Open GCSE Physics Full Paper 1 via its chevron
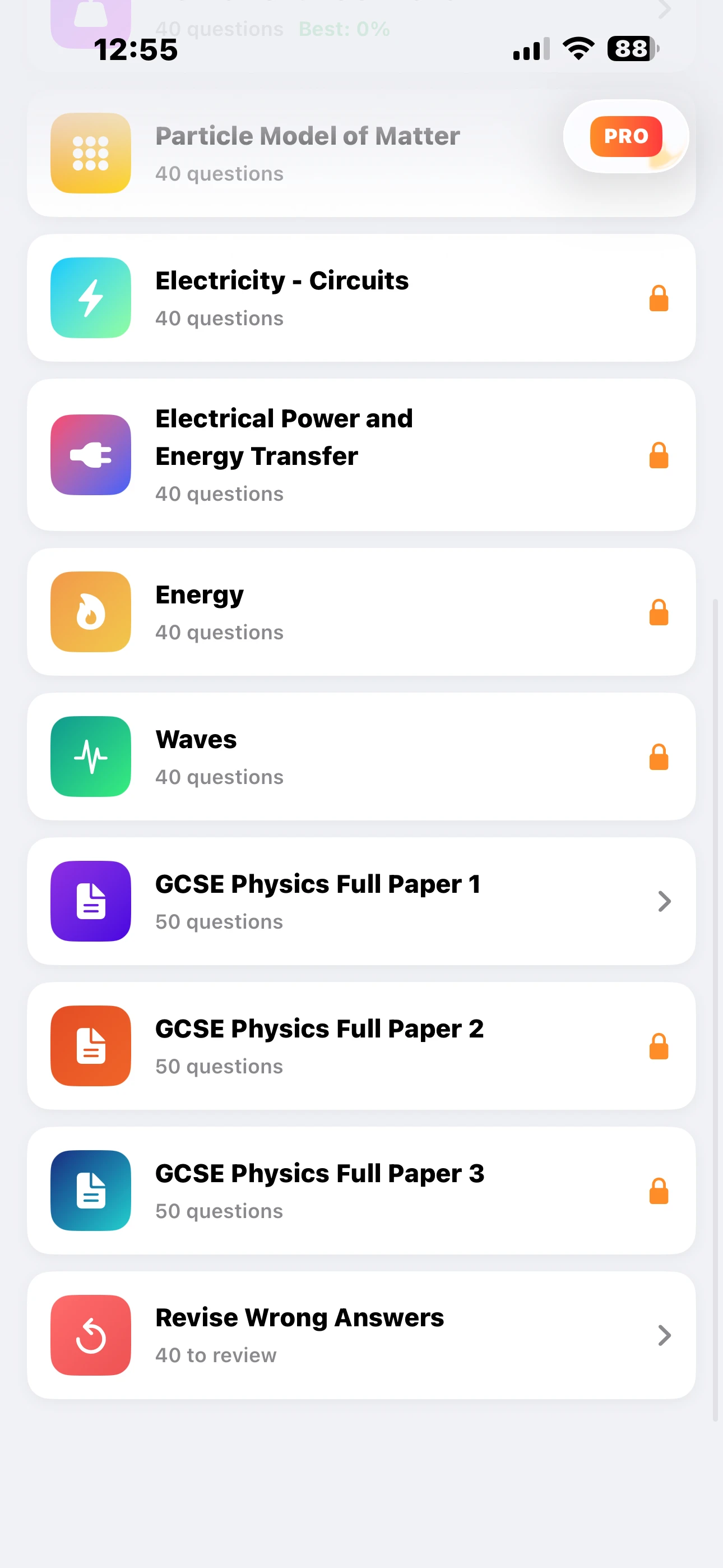The height and width of the screenshot is (1568, 723). coord(665,901)
